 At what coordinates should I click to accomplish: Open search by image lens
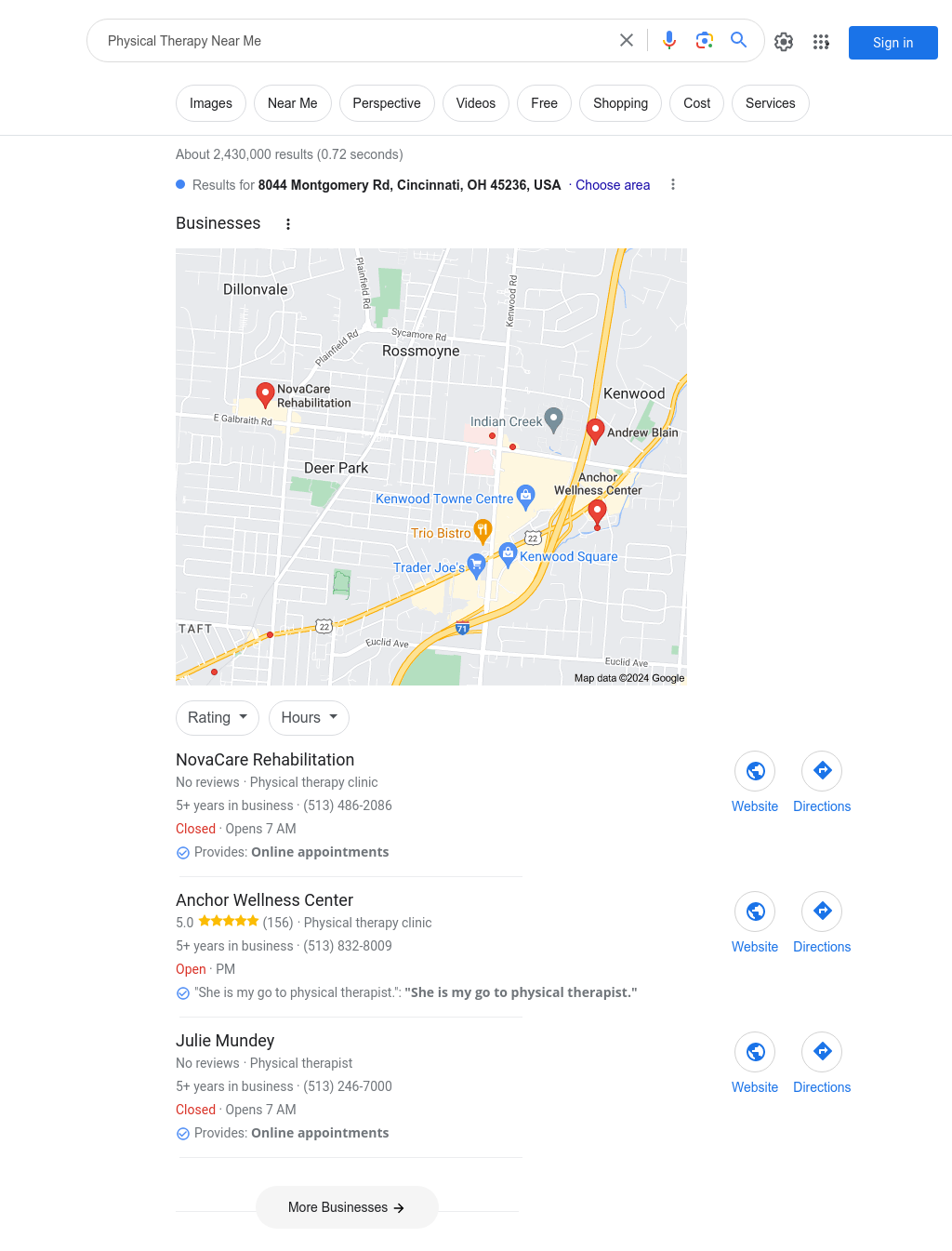click(705, 40)
